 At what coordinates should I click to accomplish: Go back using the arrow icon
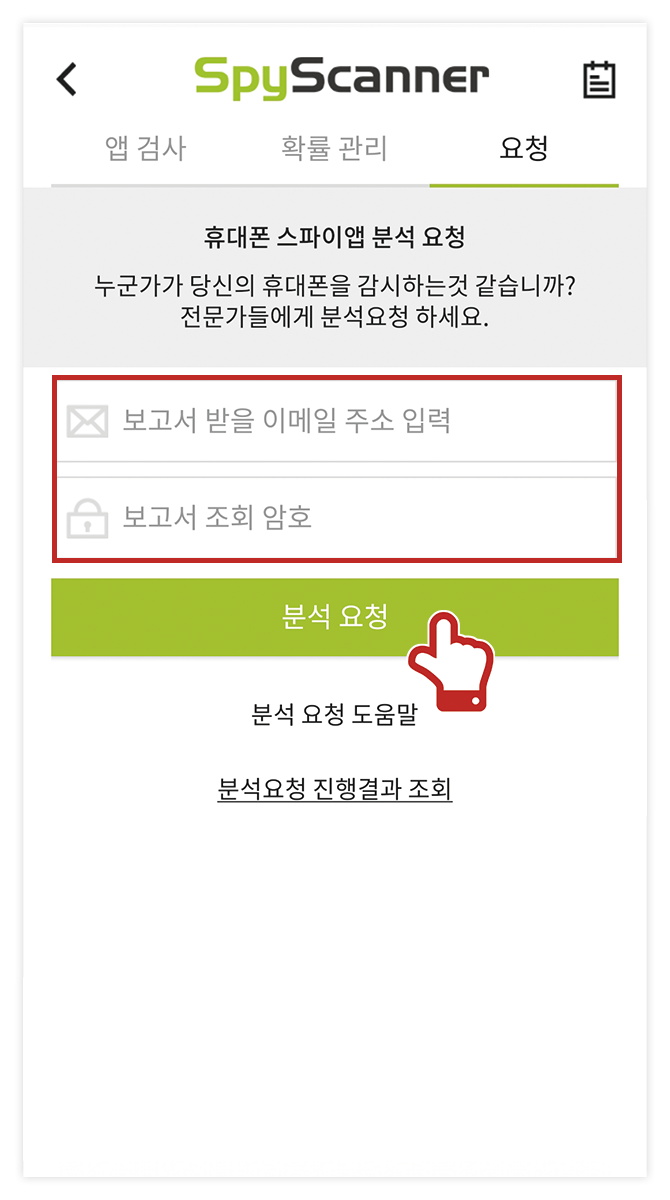[x=67, y=79]
